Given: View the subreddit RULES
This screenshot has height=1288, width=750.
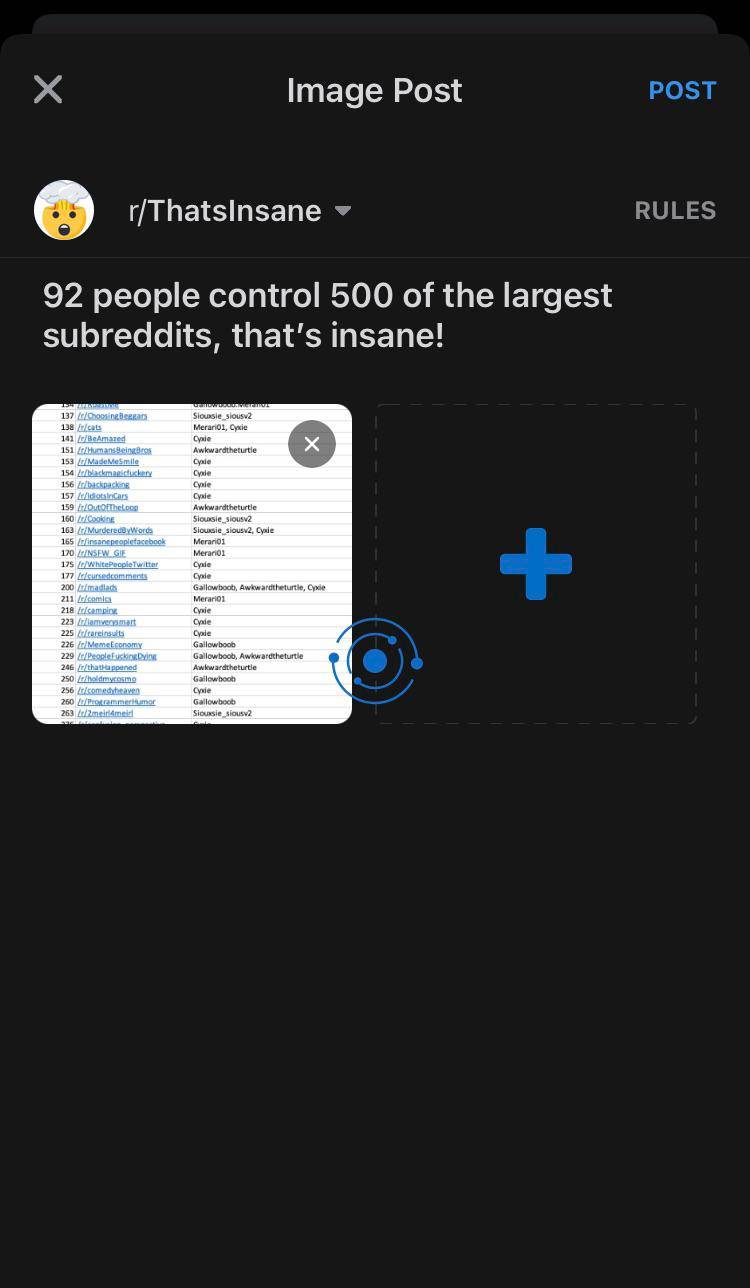Looking at the screenshot, I should coord(675,210).
